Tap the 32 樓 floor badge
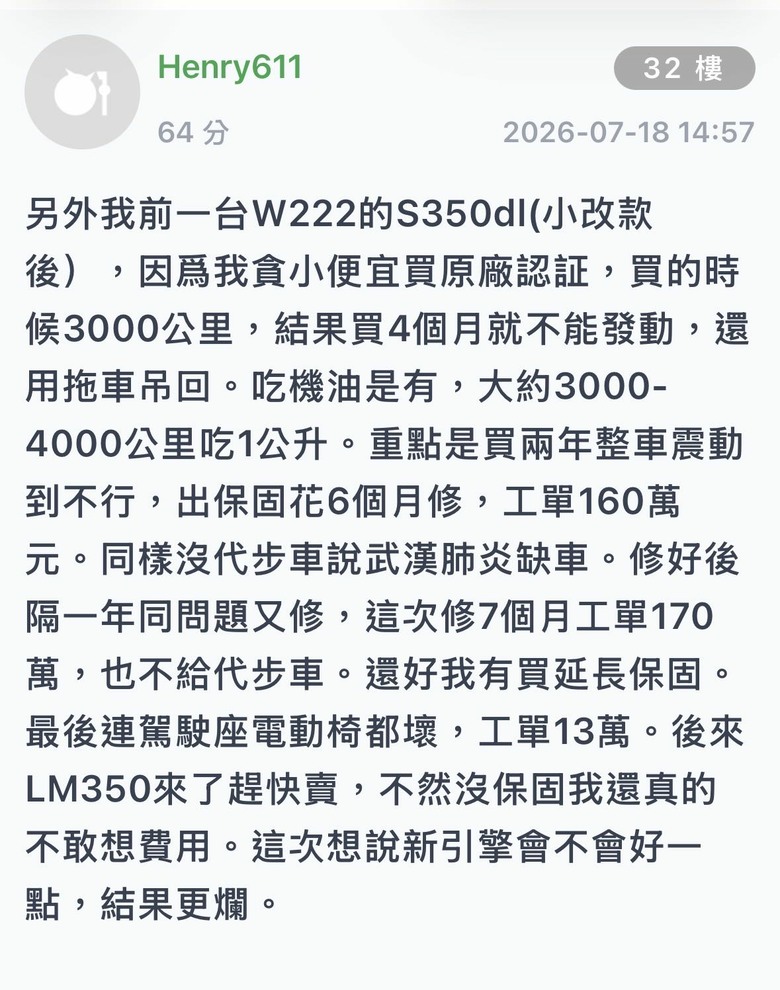Screen dimensions: 780x990 coord(684,68)
